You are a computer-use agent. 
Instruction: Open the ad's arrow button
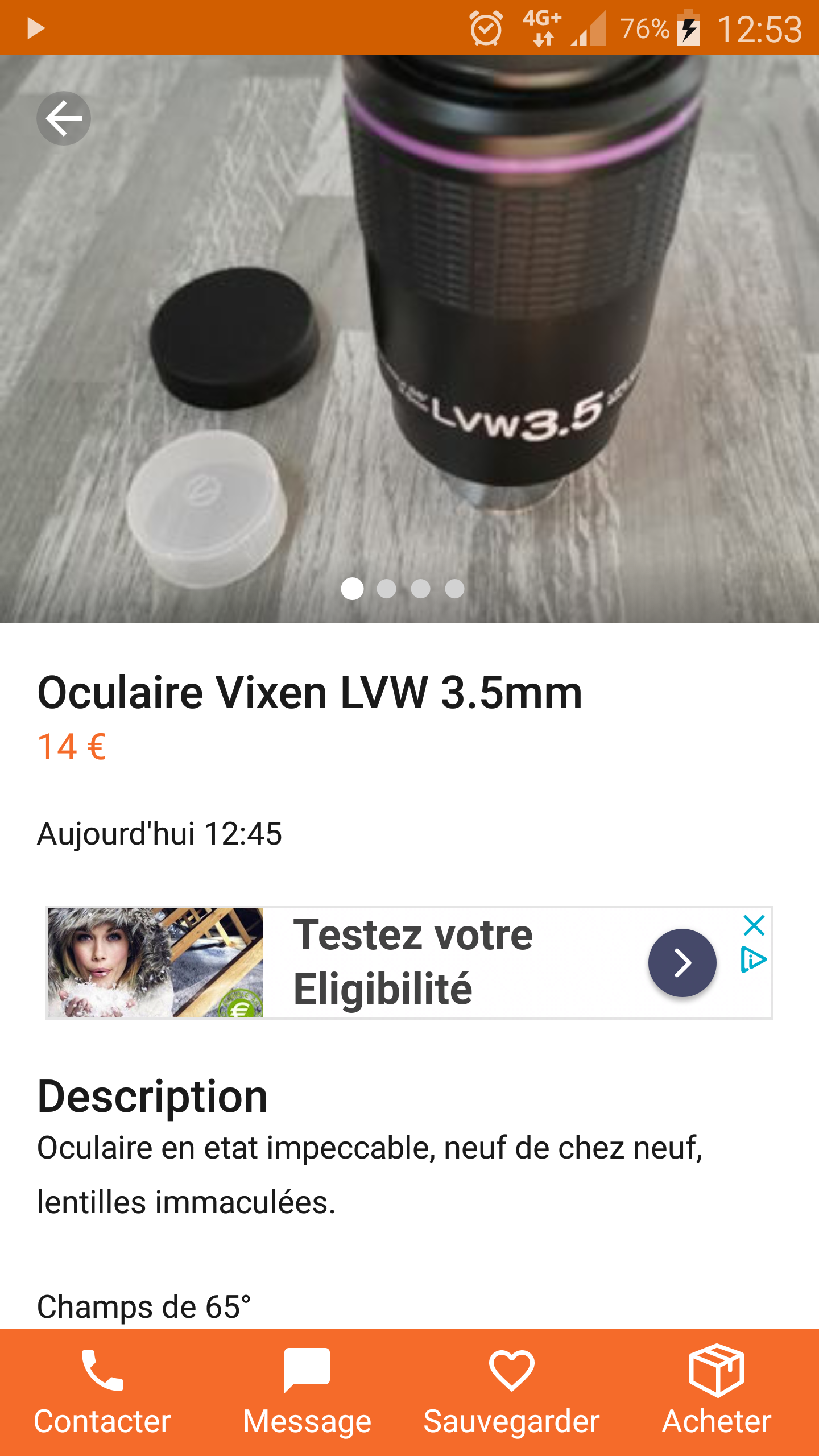(x=682, y=962)
